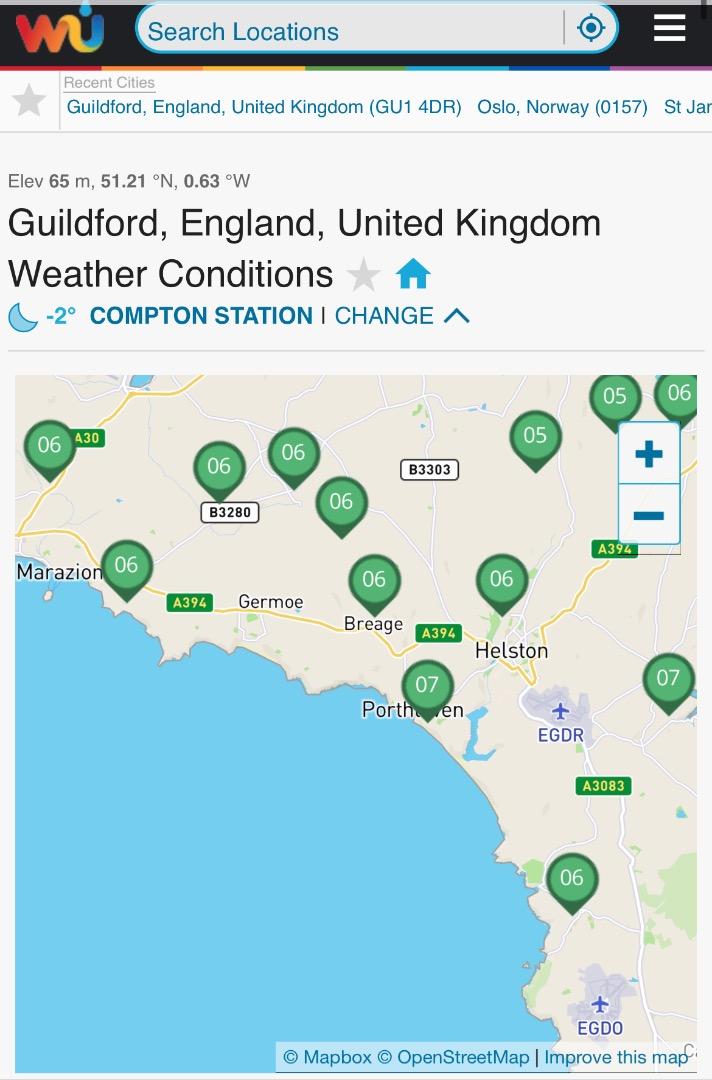Open the favorites star beside Recent Cities

tap(29, 100)
